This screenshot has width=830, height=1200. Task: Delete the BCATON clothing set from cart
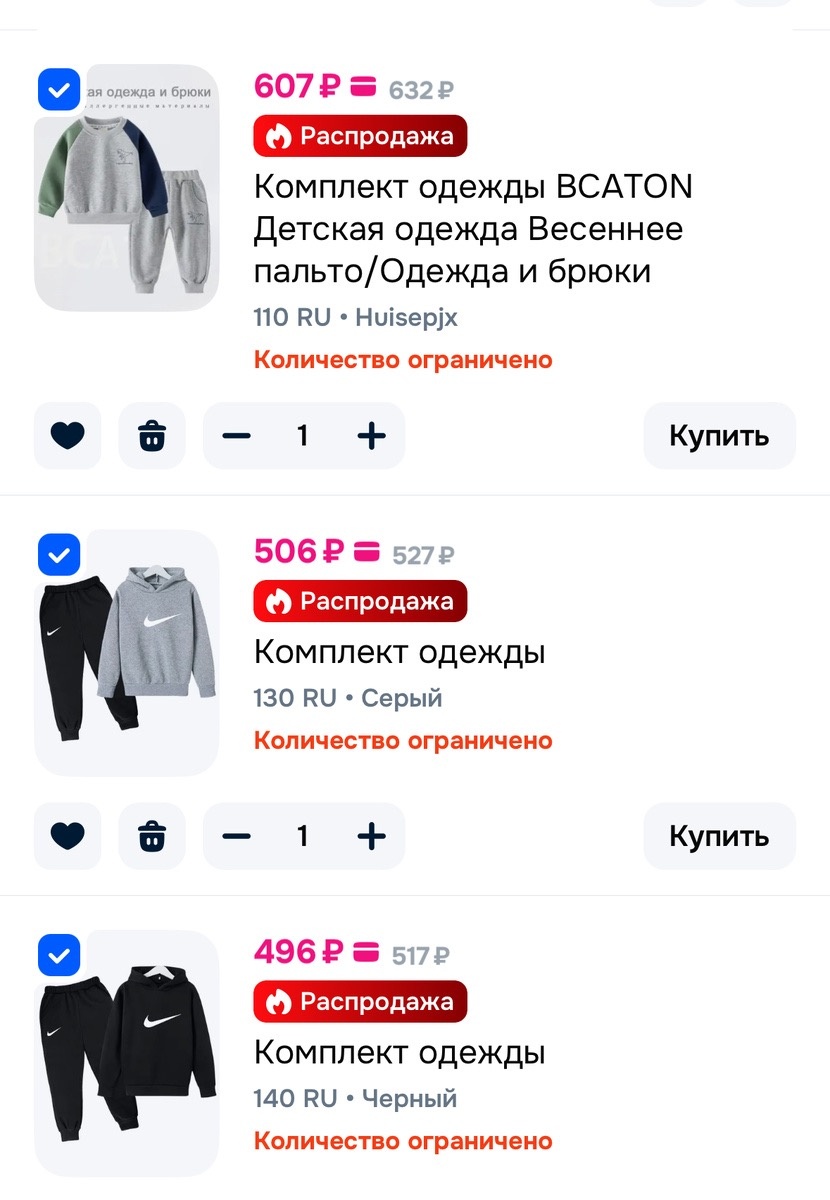pos(151,435)
